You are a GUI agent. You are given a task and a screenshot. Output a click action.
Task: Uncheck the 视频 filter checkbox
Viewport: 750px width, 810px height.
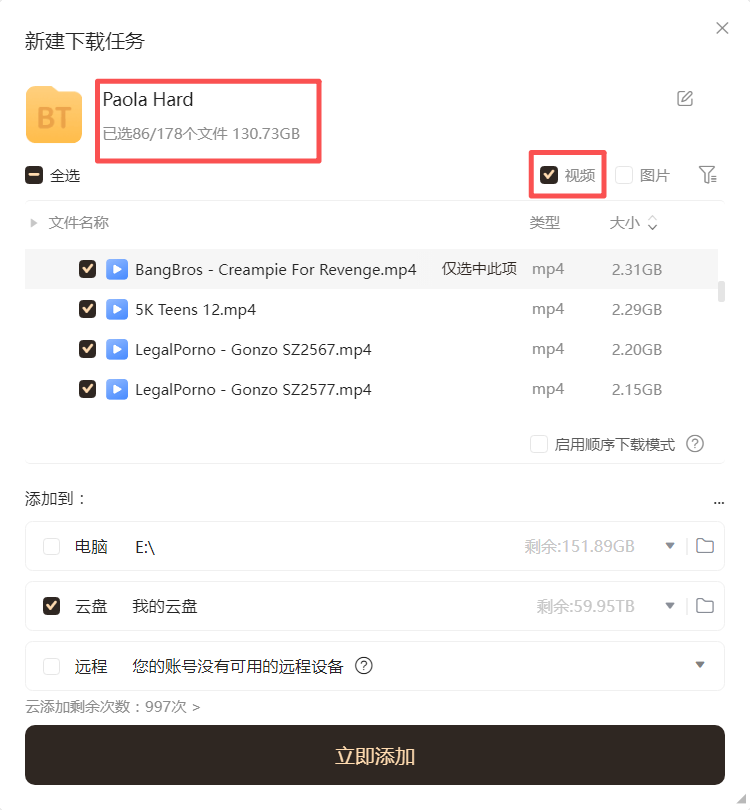pyautogui.click(x=549, y=175)
